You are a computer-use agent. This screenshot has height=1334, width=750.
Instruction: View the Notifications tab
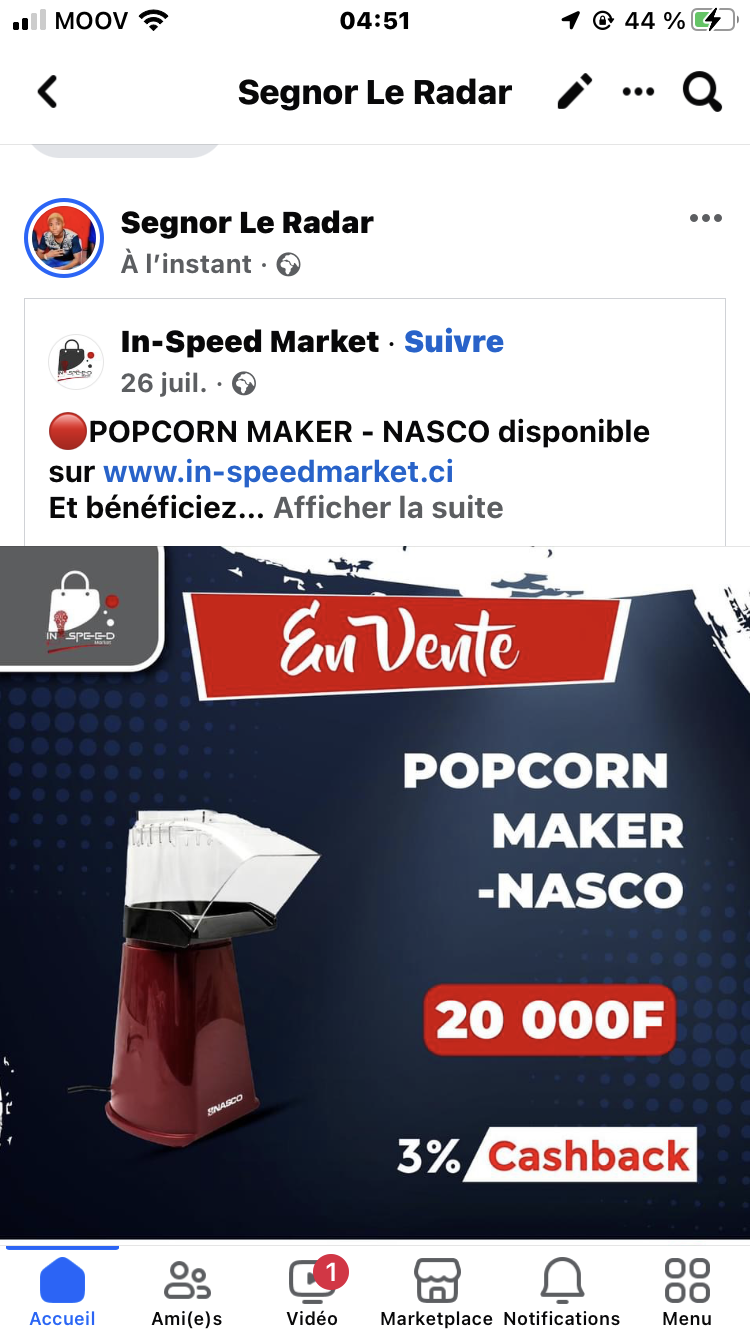pos(562,1290)
